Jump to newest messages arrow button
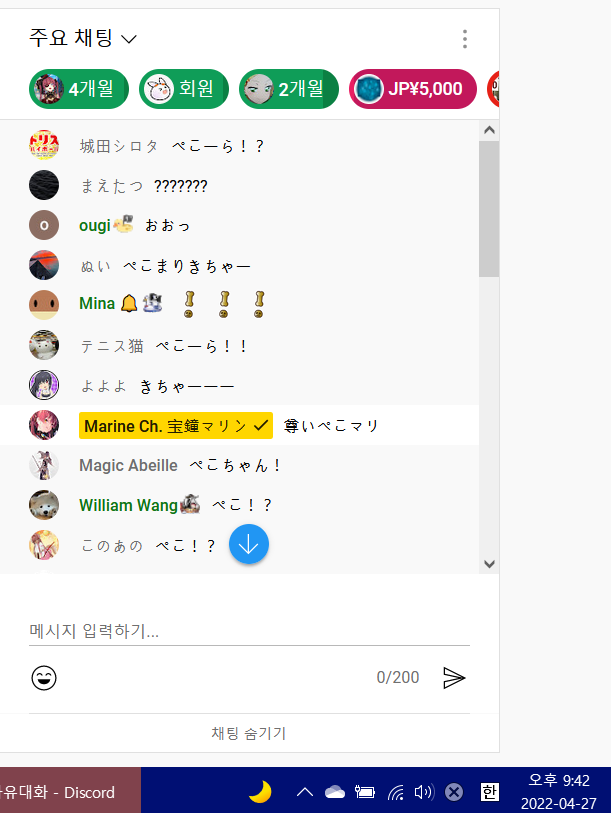 tap(249, 544)
